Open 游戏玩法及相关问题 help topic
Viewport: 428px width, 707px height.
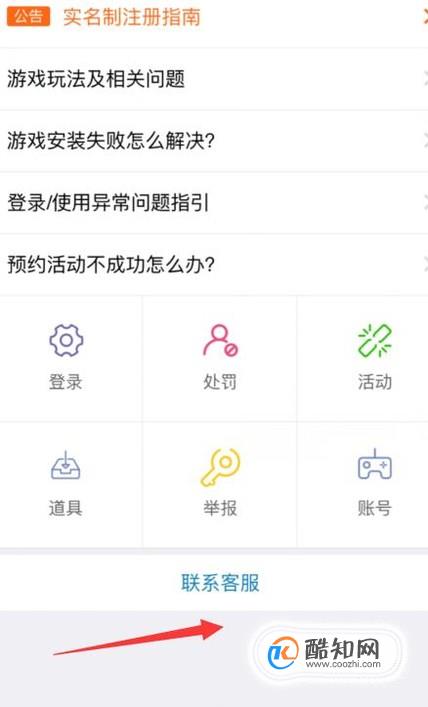coord(214,79)
